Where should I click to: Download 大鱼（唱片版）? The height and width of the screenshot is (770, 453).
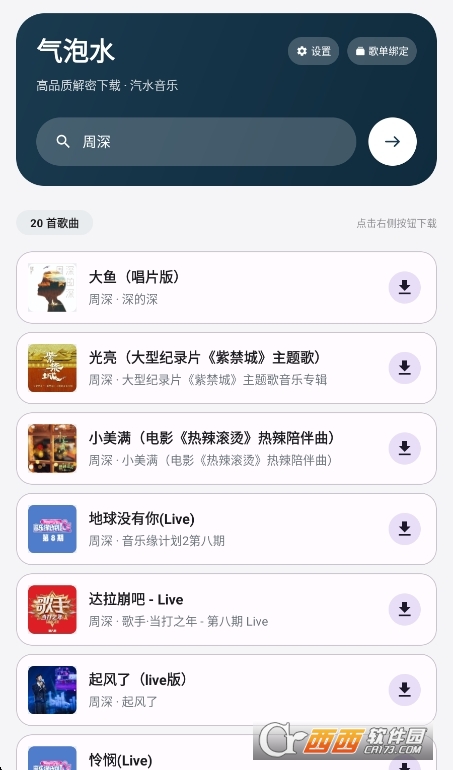[404, 287]
